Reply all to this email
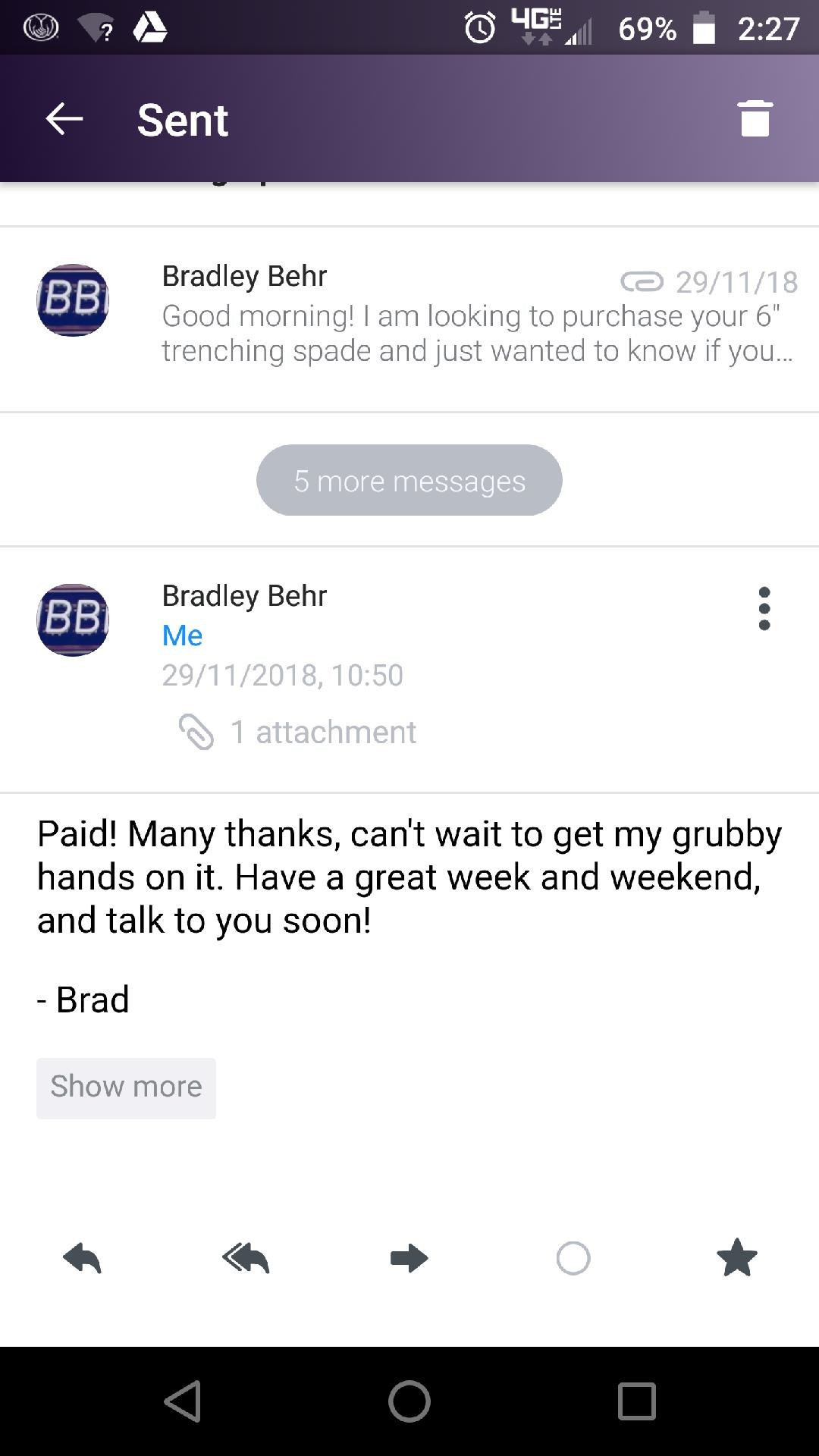This screenshot has height=1456, width=819. click(x=246, y=1259)
